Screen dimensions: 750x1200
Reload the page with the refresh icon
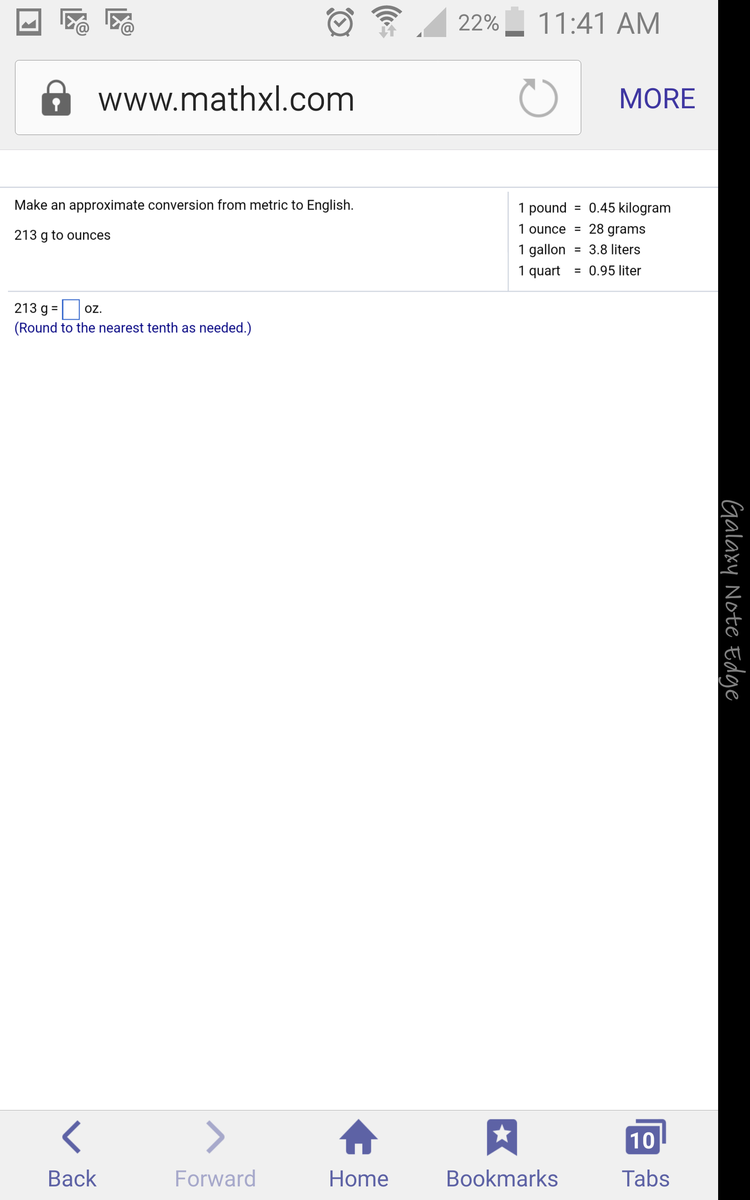[538, 98]
